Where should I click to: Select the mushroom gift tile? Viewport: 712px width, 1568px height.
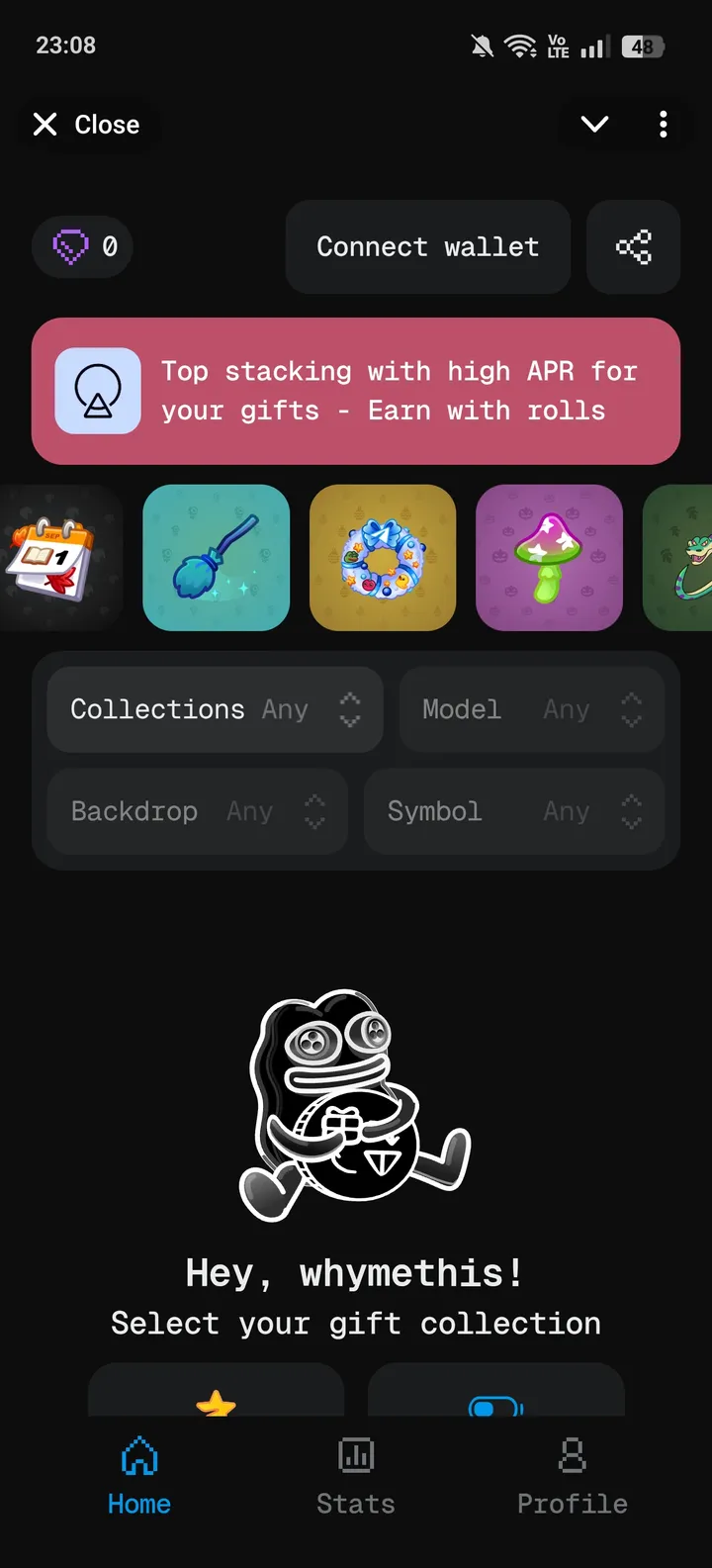[x=549, y=558]
